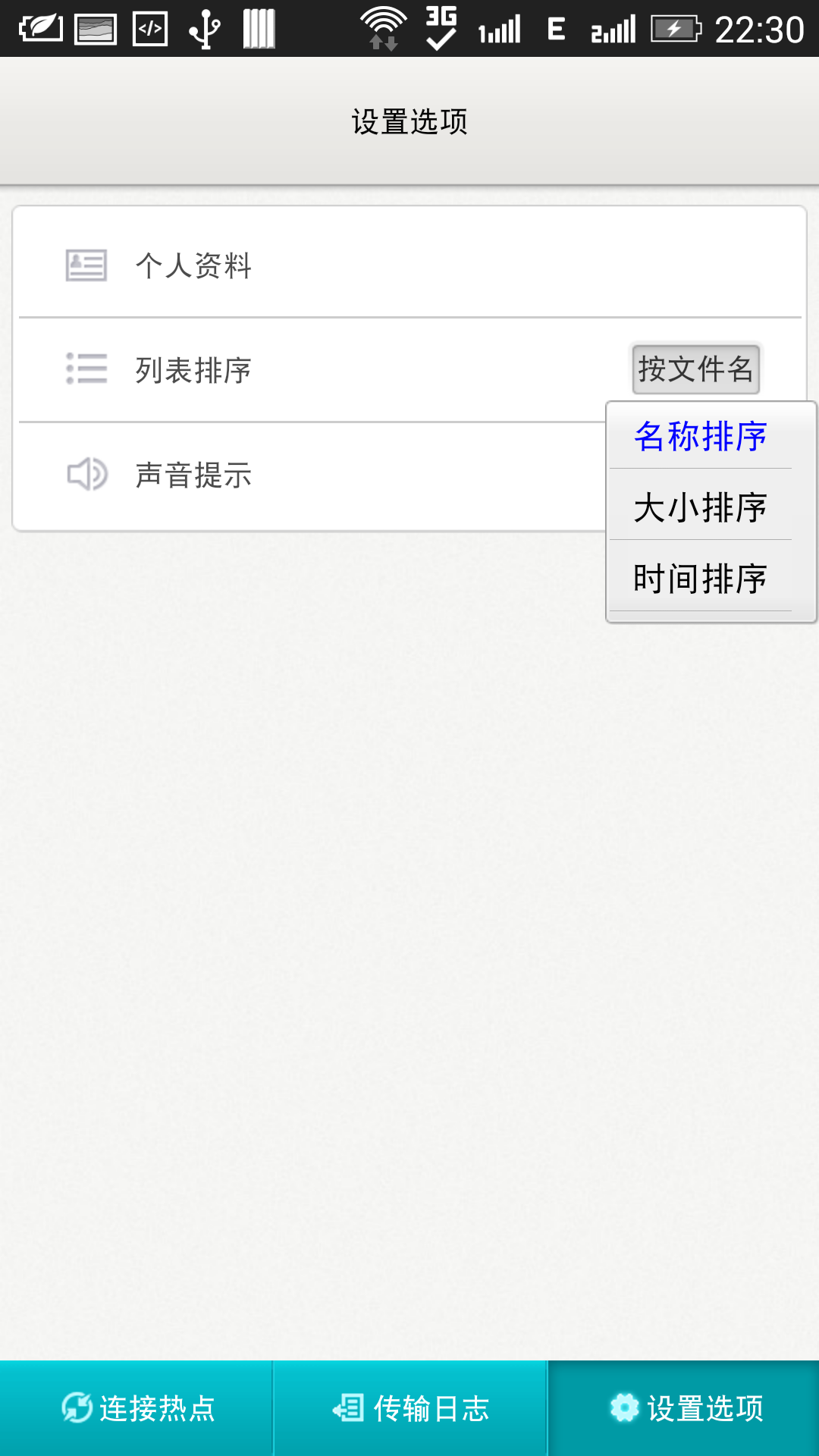Switch to the 连接热点 tab
The width and height of the screenshot is (819, 1456).
click(x=136, y=1408)
